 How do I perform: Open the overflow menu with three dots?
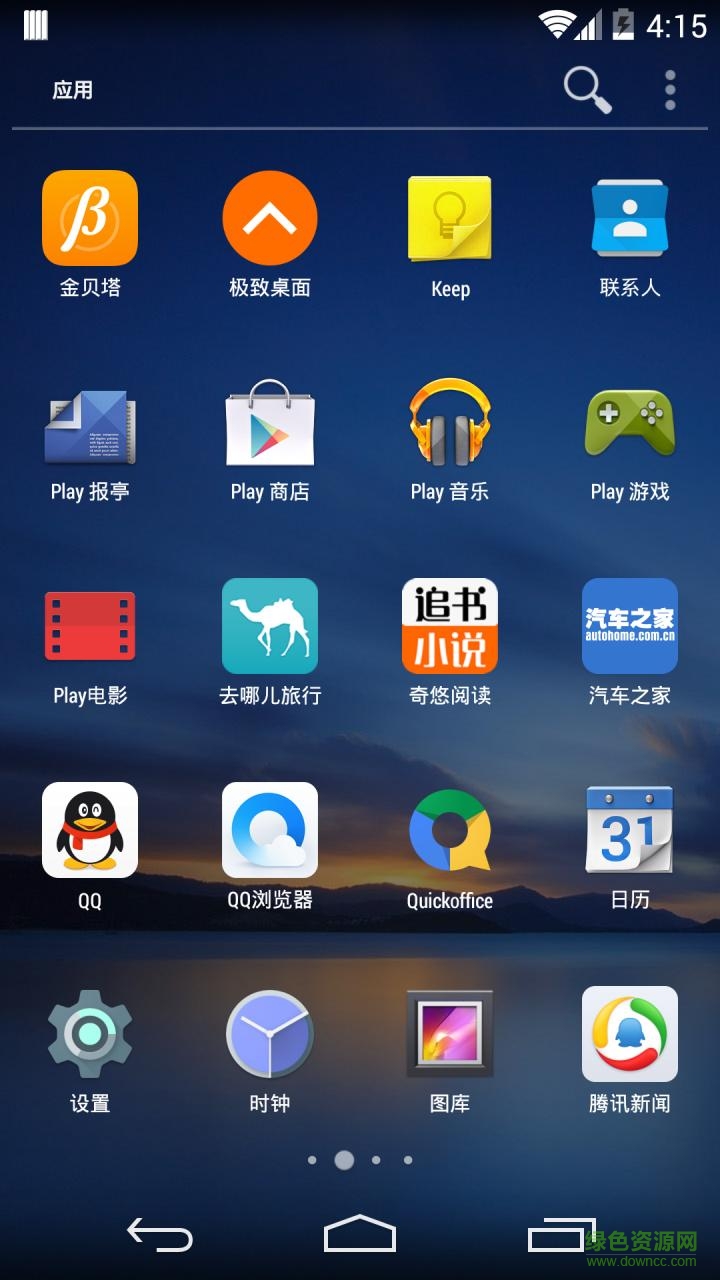(x=668, y=89)
